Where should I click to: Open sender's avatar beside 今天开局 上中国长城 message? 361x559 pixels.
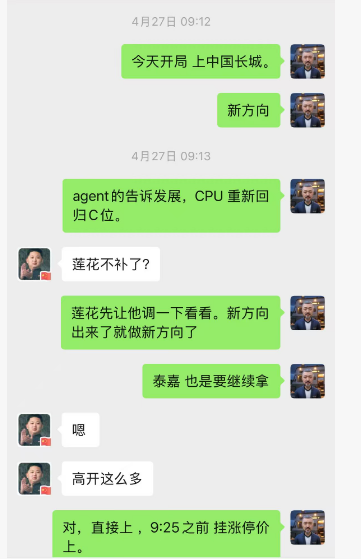tap(308, 61)
